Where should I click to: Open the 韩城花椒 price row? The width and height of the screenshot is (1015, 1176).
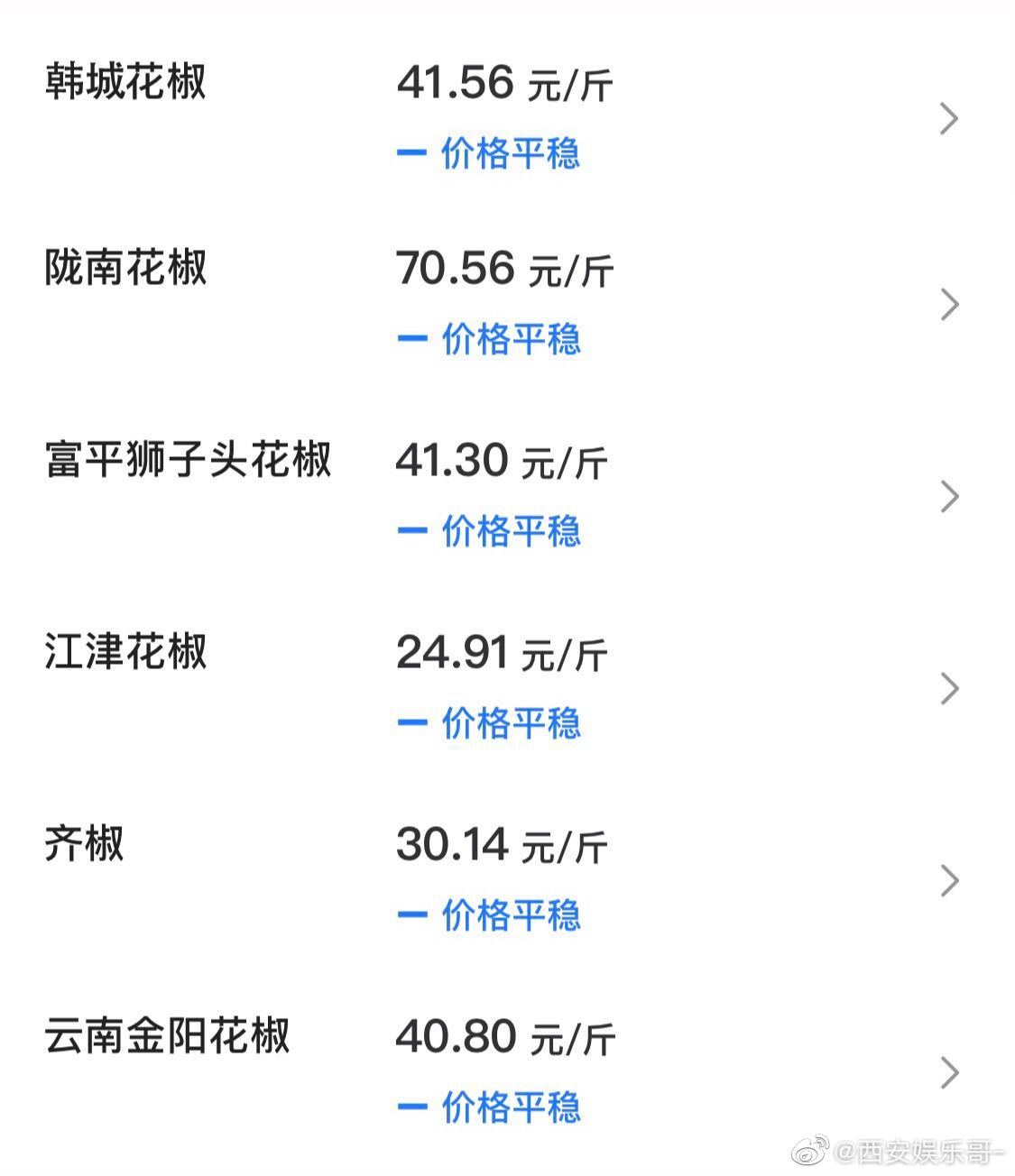tap(948, 119)
